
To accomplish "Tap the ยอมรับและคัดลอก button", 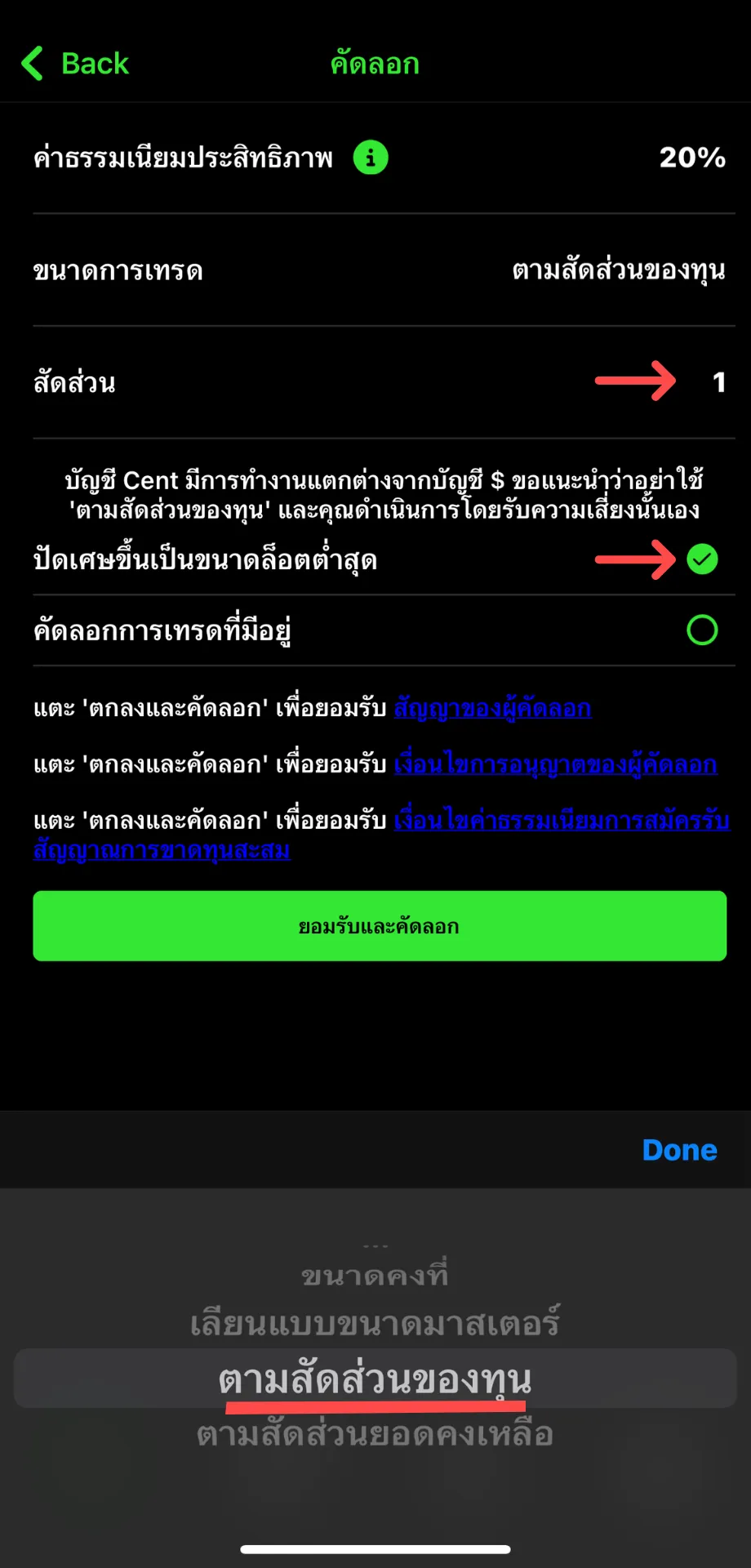I will point(380,926).
